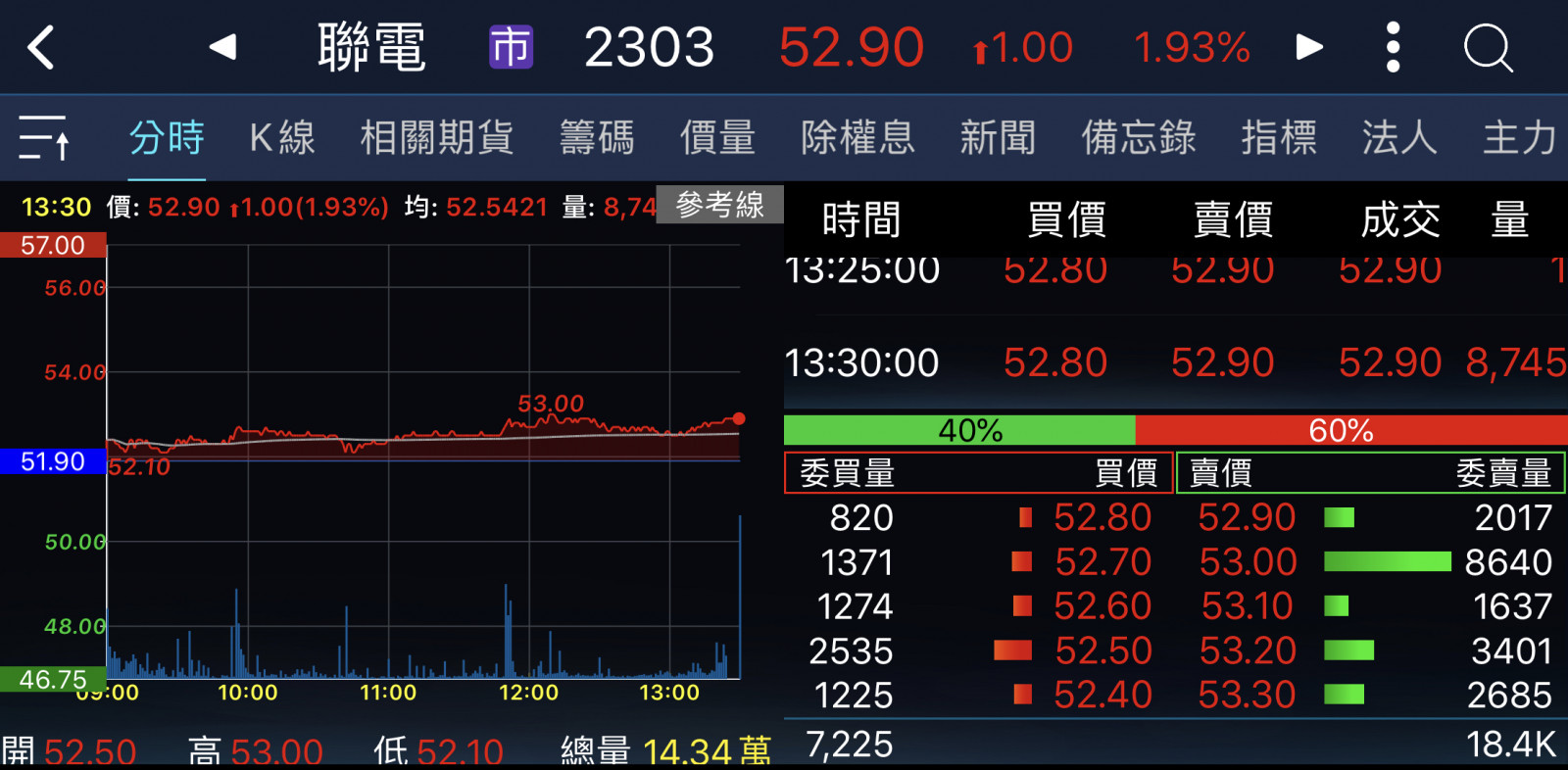The height and width of the screenshot is (770, 1568).
Task: Open the tab sort menu icon
Action: pyautogui.click(x=44, y=137)
